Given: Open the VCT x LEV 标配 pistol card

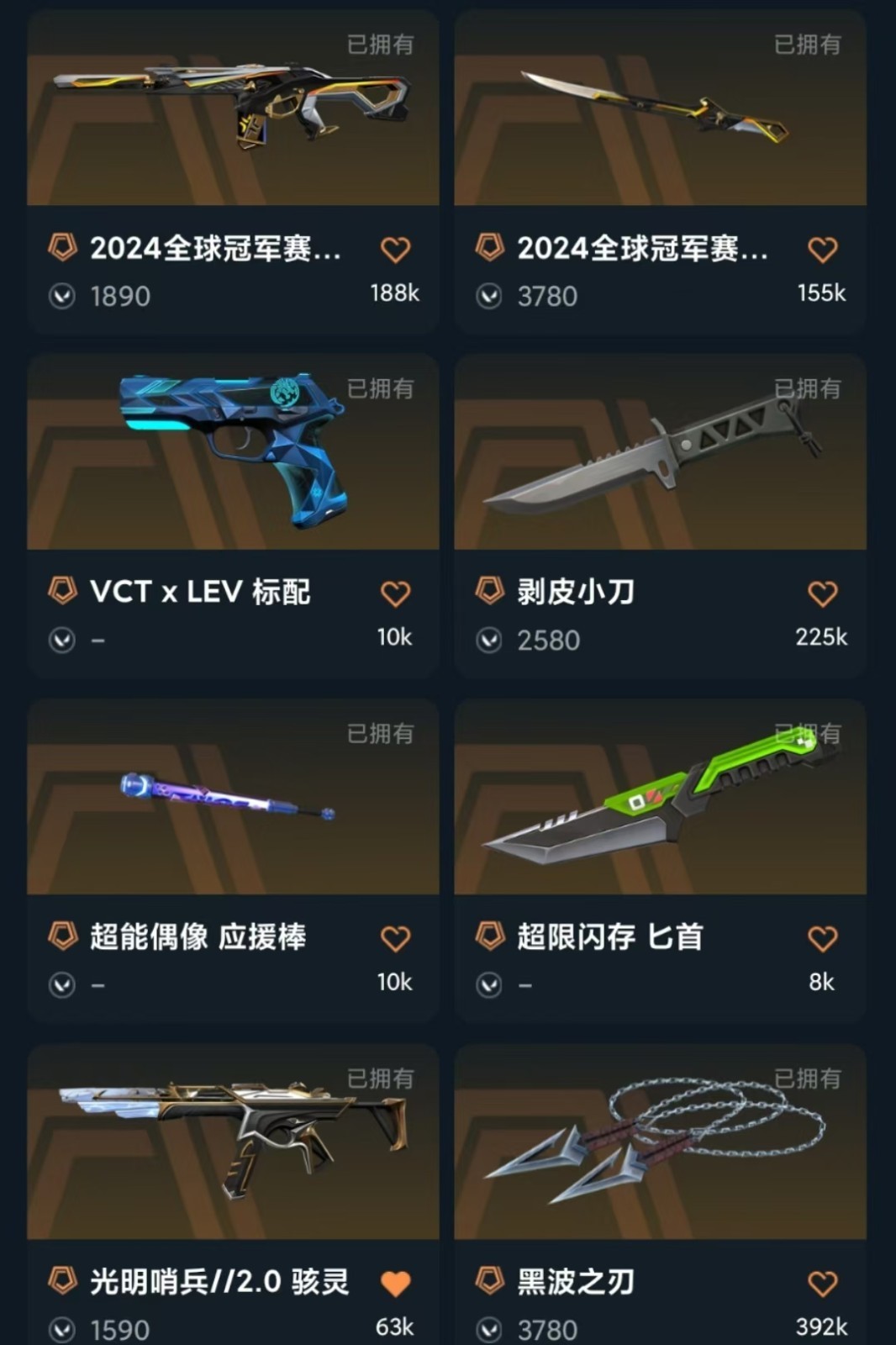Looking at the screenshot, I should [233, 454].
